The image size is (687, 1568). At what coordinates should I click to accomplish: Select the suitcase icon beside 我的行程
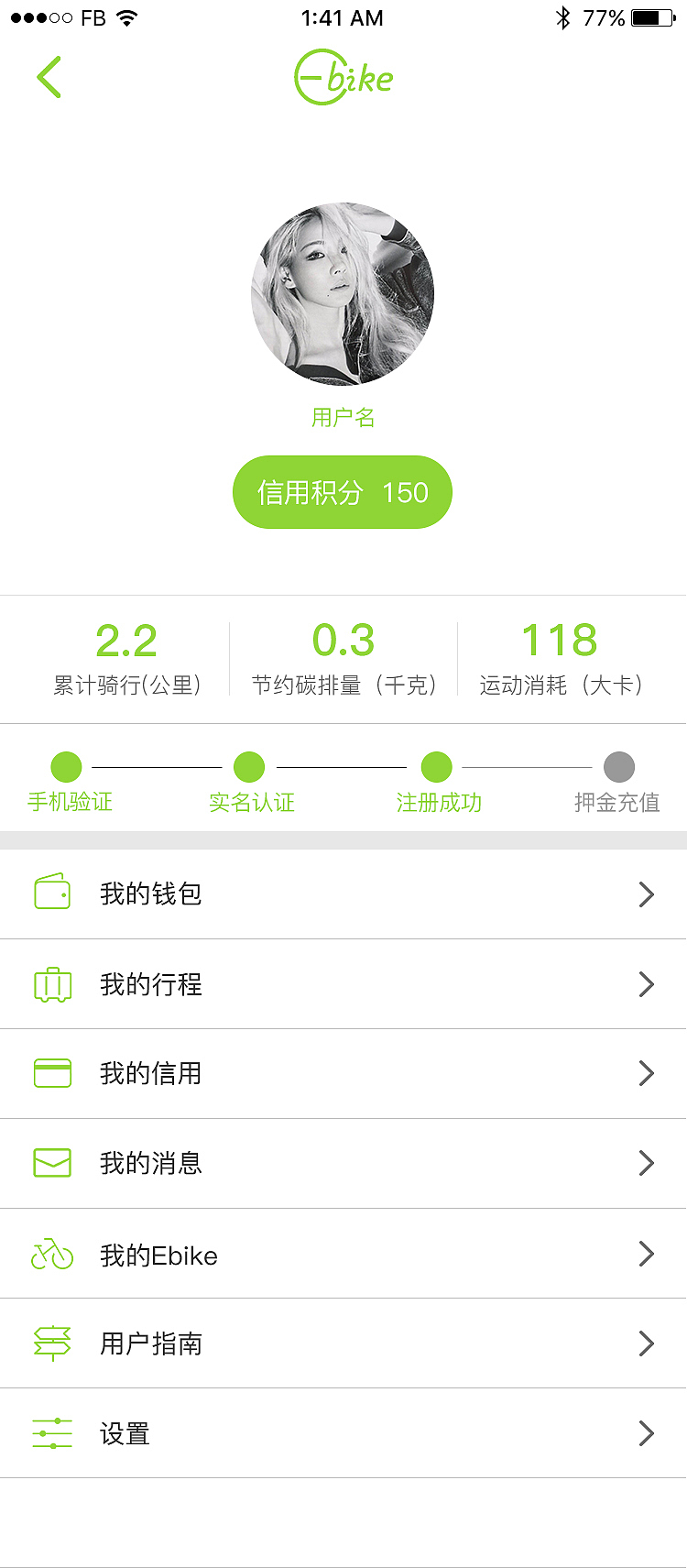pos(52,983)
